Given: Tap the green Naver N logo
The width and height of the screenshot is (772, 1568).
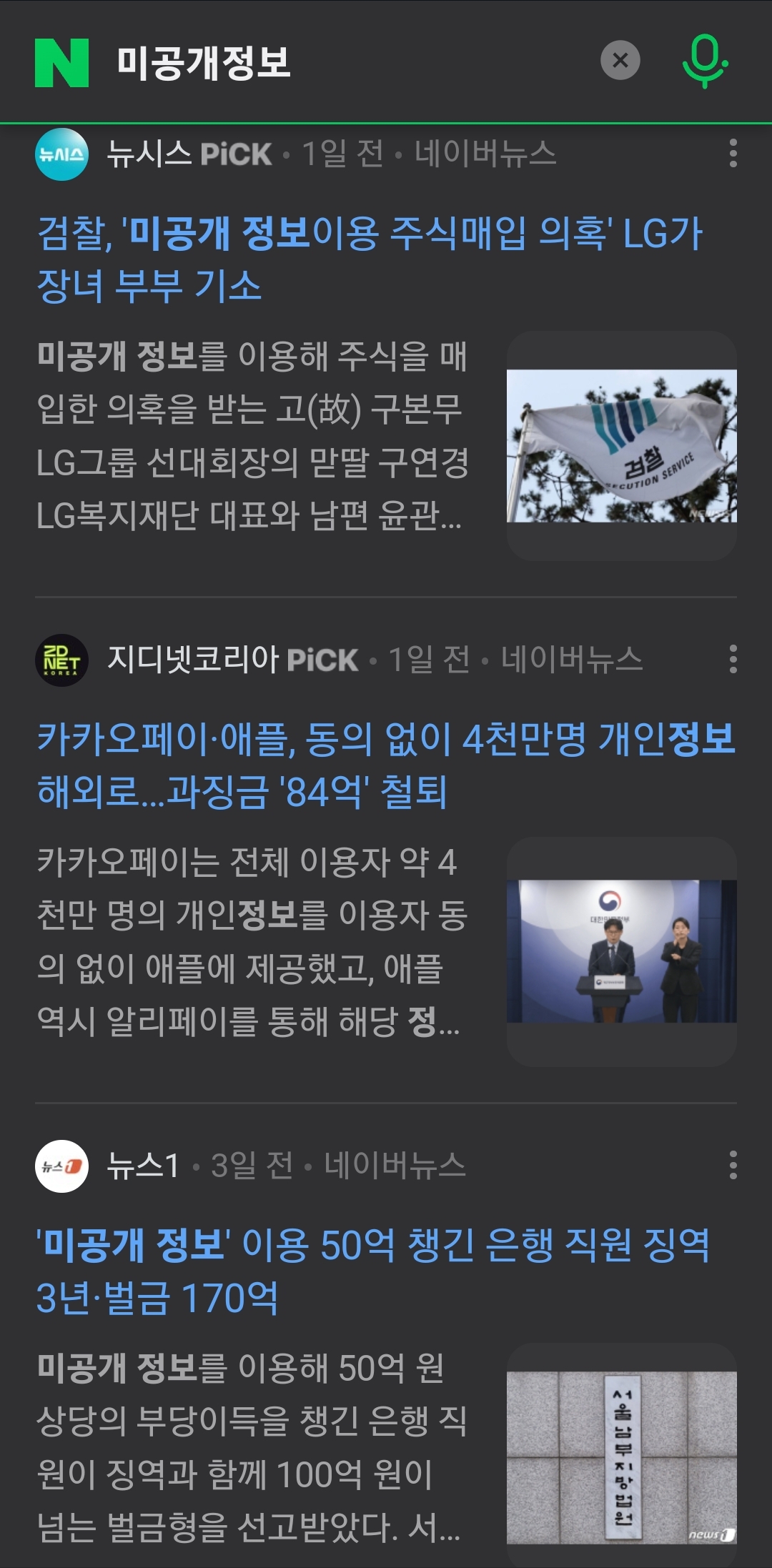Looking at the screenshot, I should 62,63.
